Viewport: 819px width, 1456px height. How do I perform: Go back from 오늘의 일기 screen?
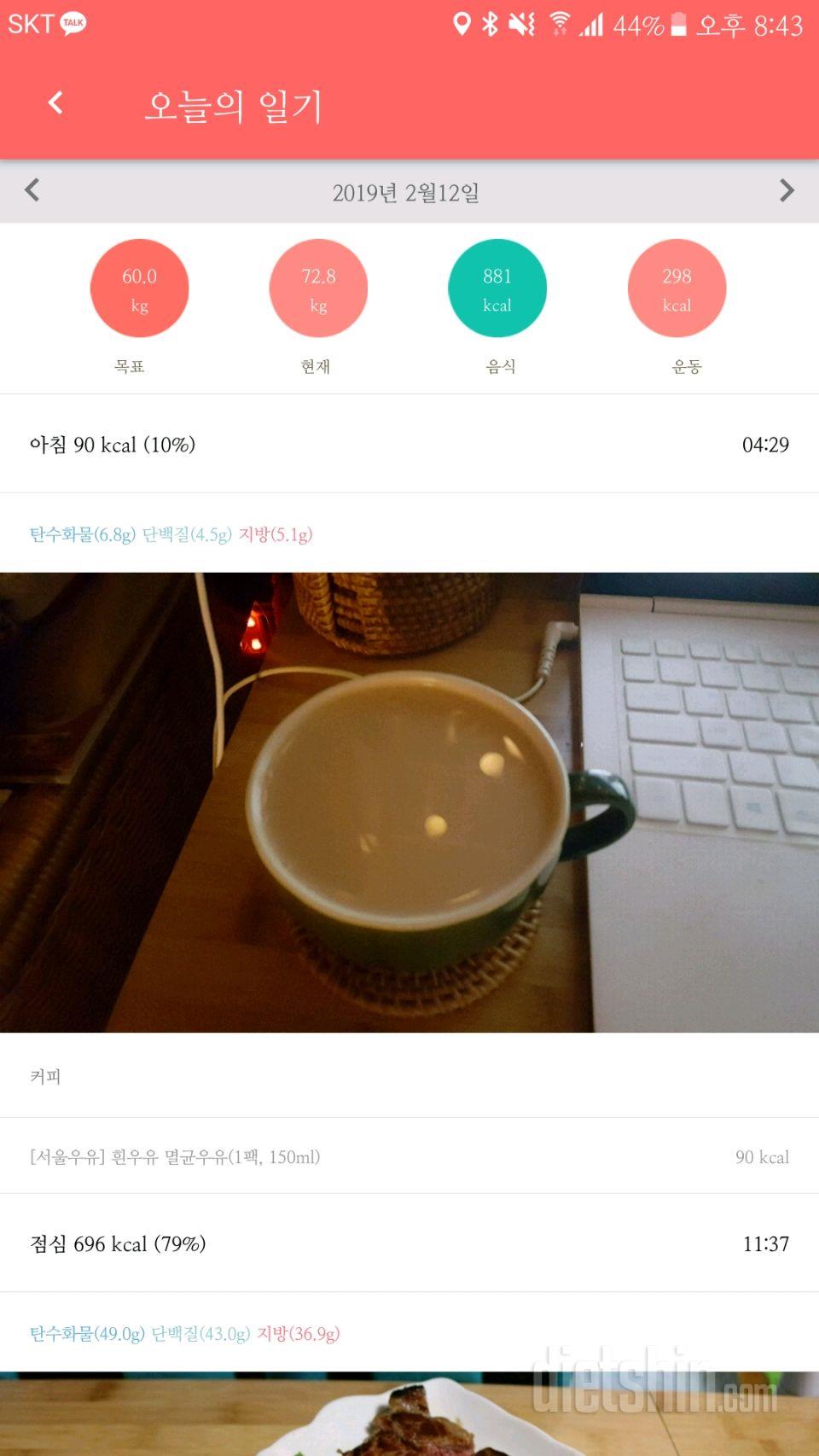point(55,103)
